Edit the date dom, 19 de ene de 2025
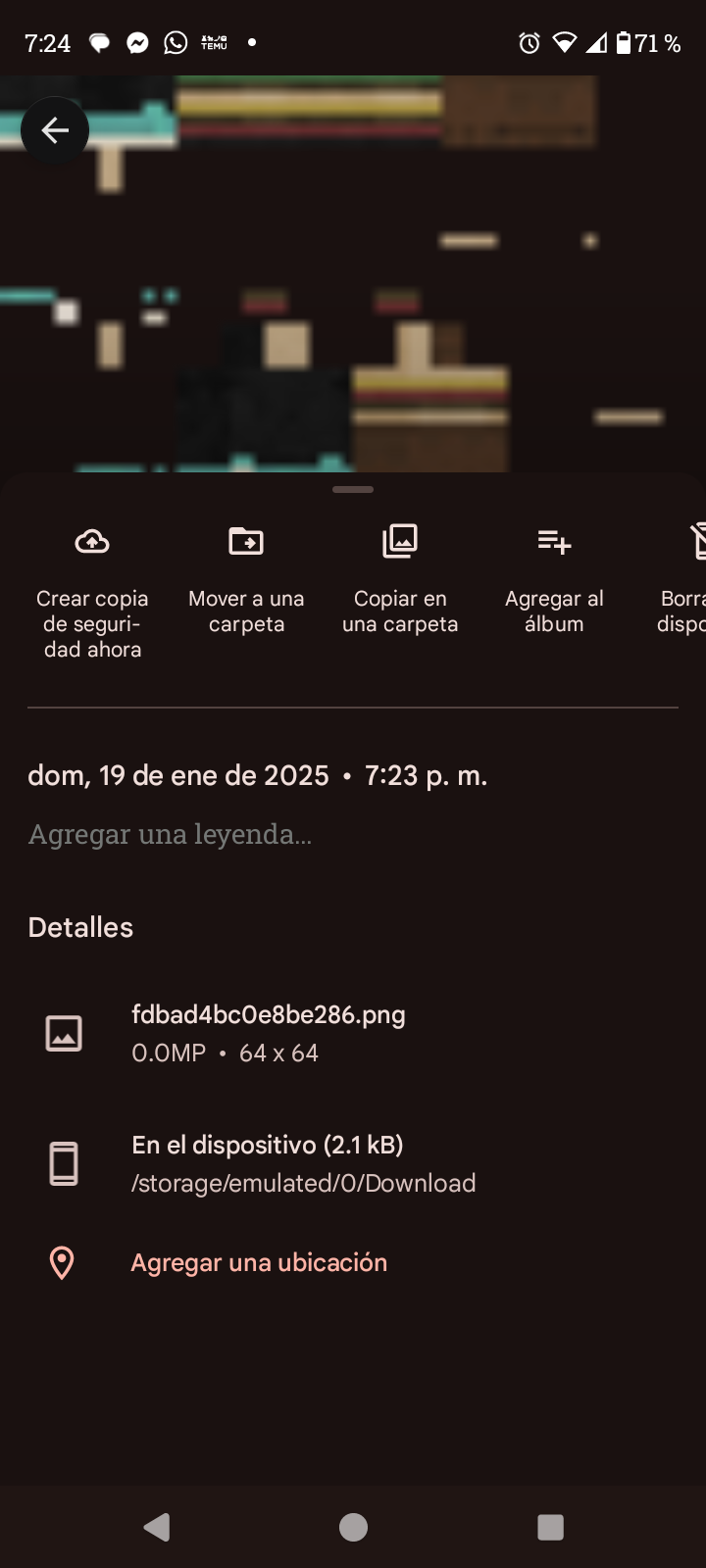 click(x=178, y=776)
